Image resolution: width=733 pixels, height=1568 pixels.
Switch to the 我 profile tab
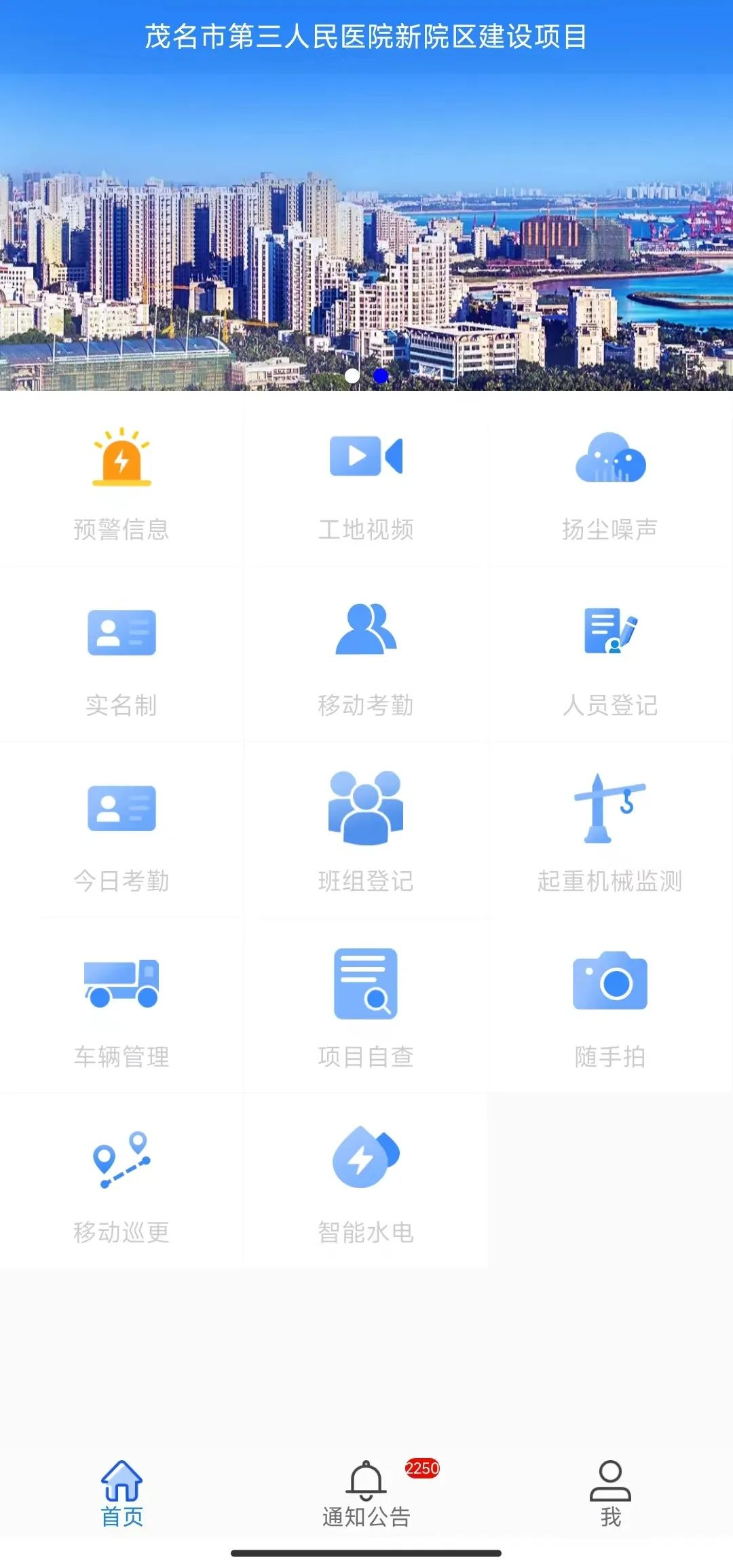coord(610,1493)
